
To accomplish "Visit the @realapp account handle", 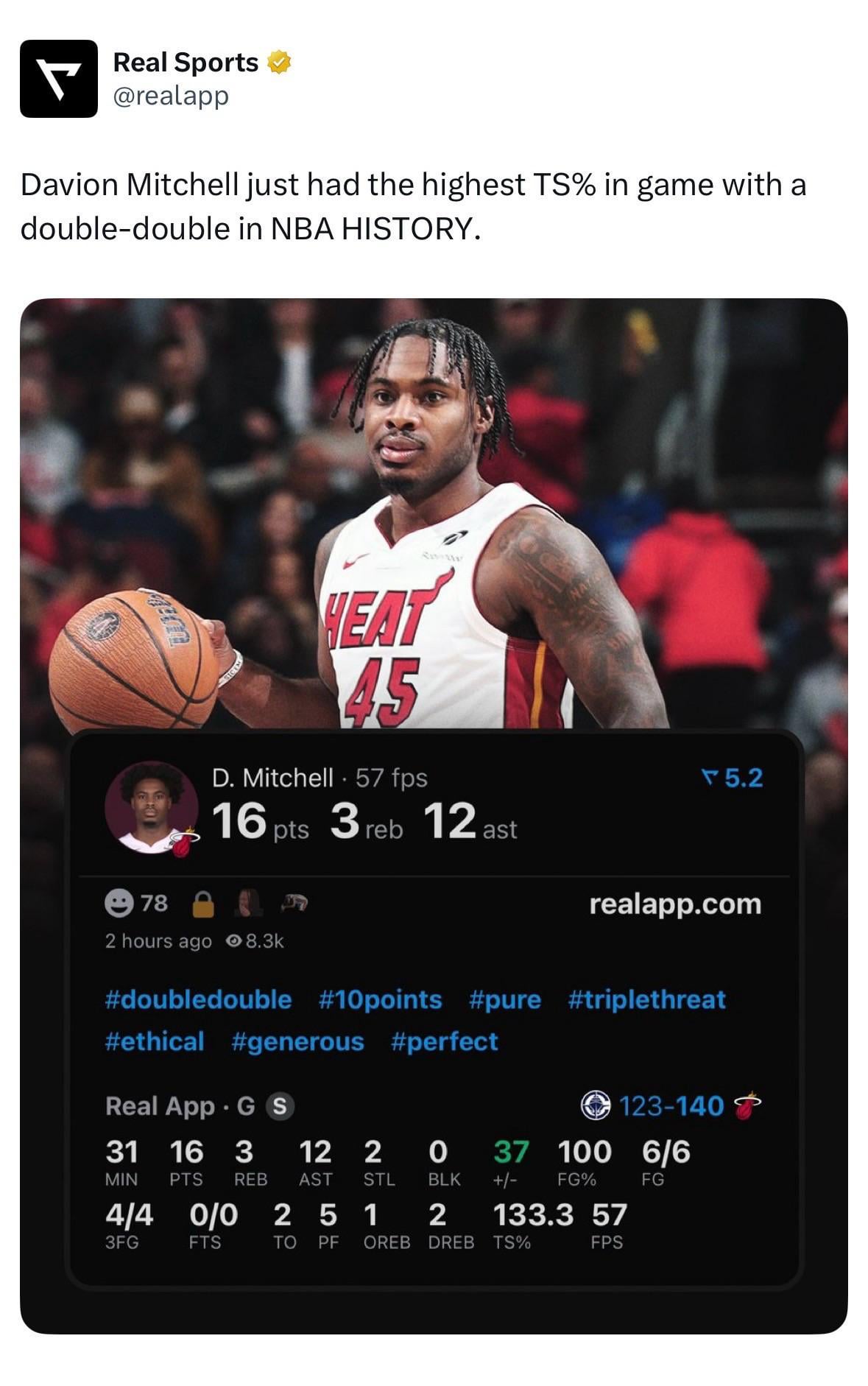I will [170, 96].
